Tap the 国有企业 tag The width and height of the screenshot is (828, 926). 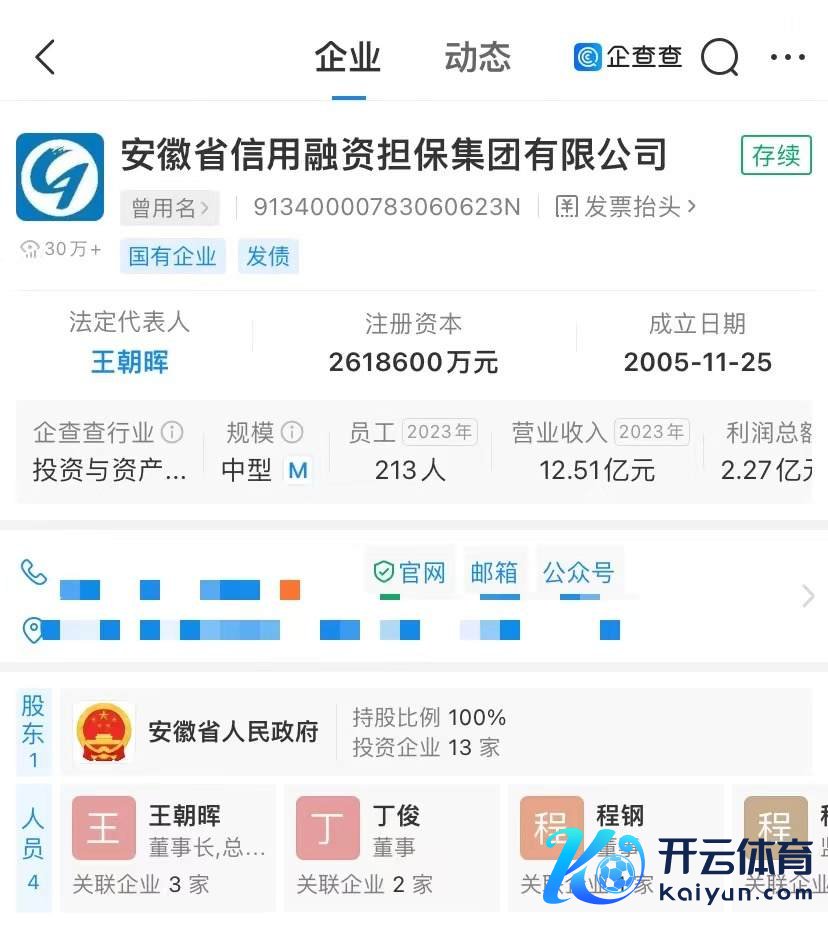tap(172, 256)
